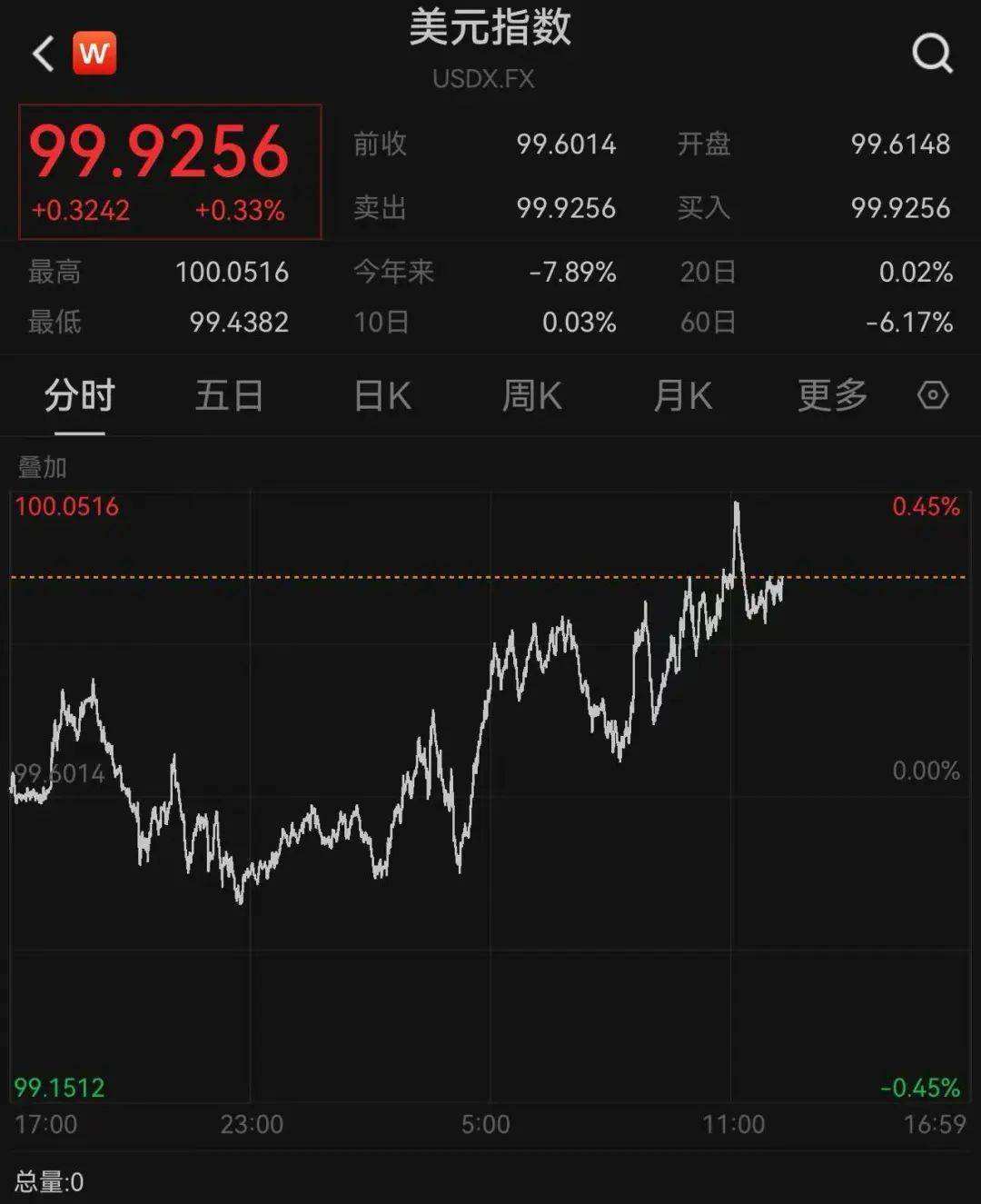Open the chart settings gear icon
Viewport: 981px width, 1204px height.
click(932, 396)
